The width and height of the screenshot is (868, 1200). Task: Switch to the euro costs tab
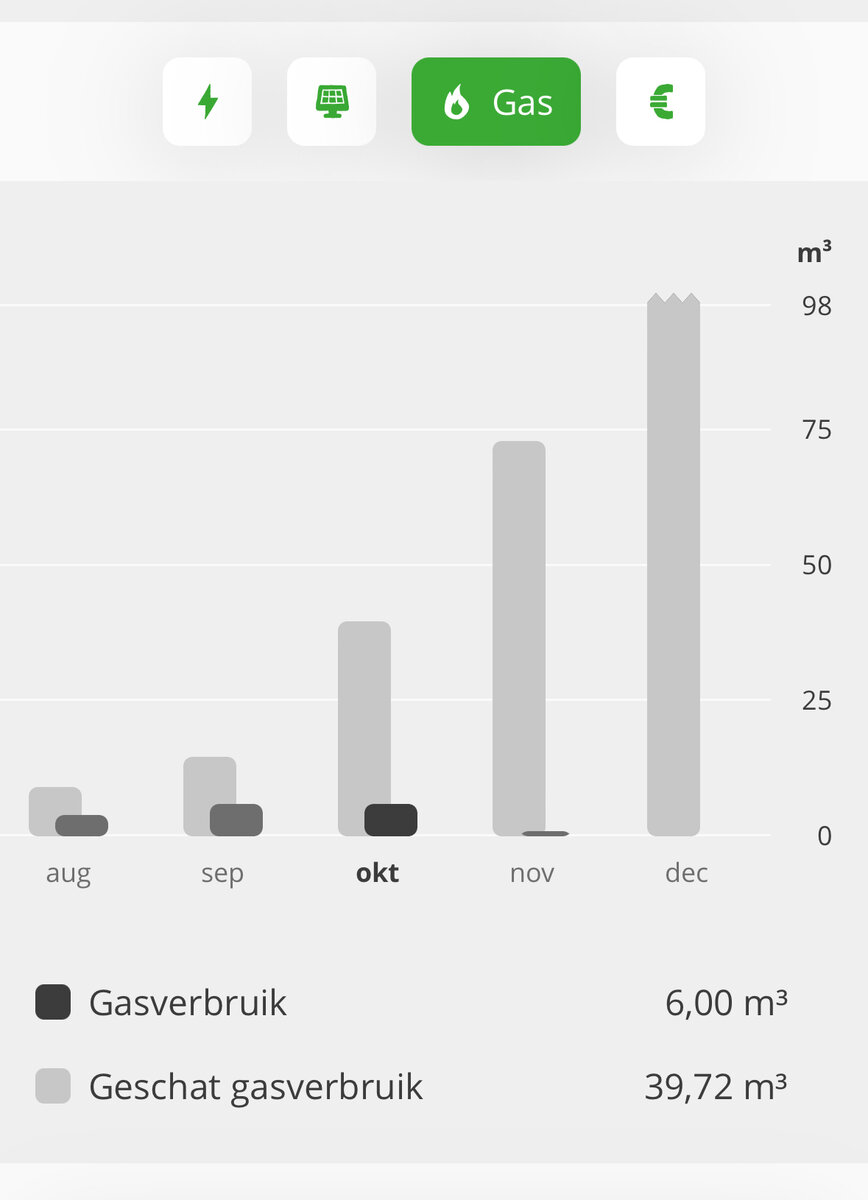(660, 102)
